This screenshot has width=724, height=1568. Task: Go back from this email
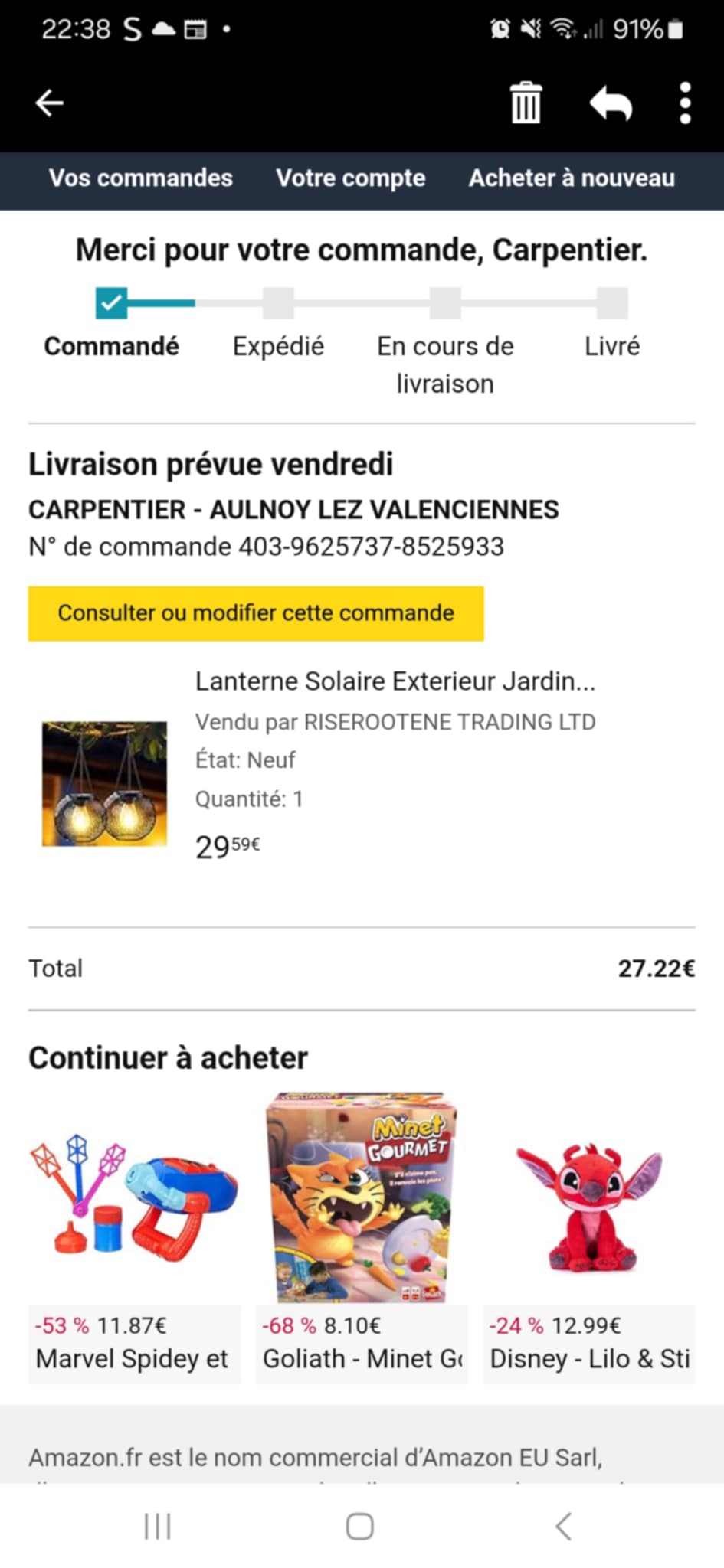point(49,103)
